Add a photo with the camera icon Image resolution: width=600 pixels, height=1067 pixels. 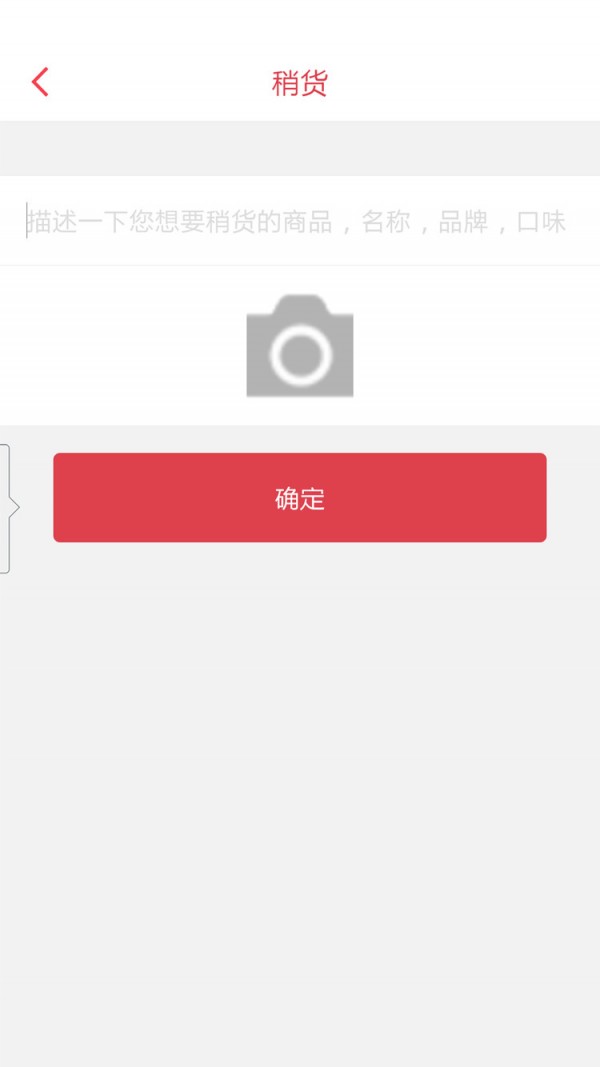[300, 346]
